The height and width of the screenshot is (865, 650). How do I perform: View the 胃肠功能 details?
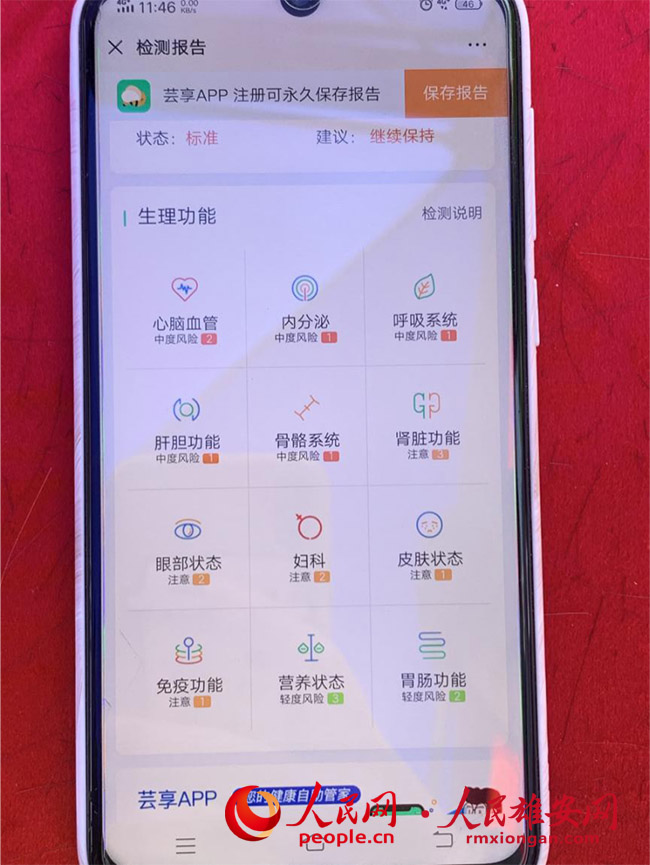(x=432, y=667)
